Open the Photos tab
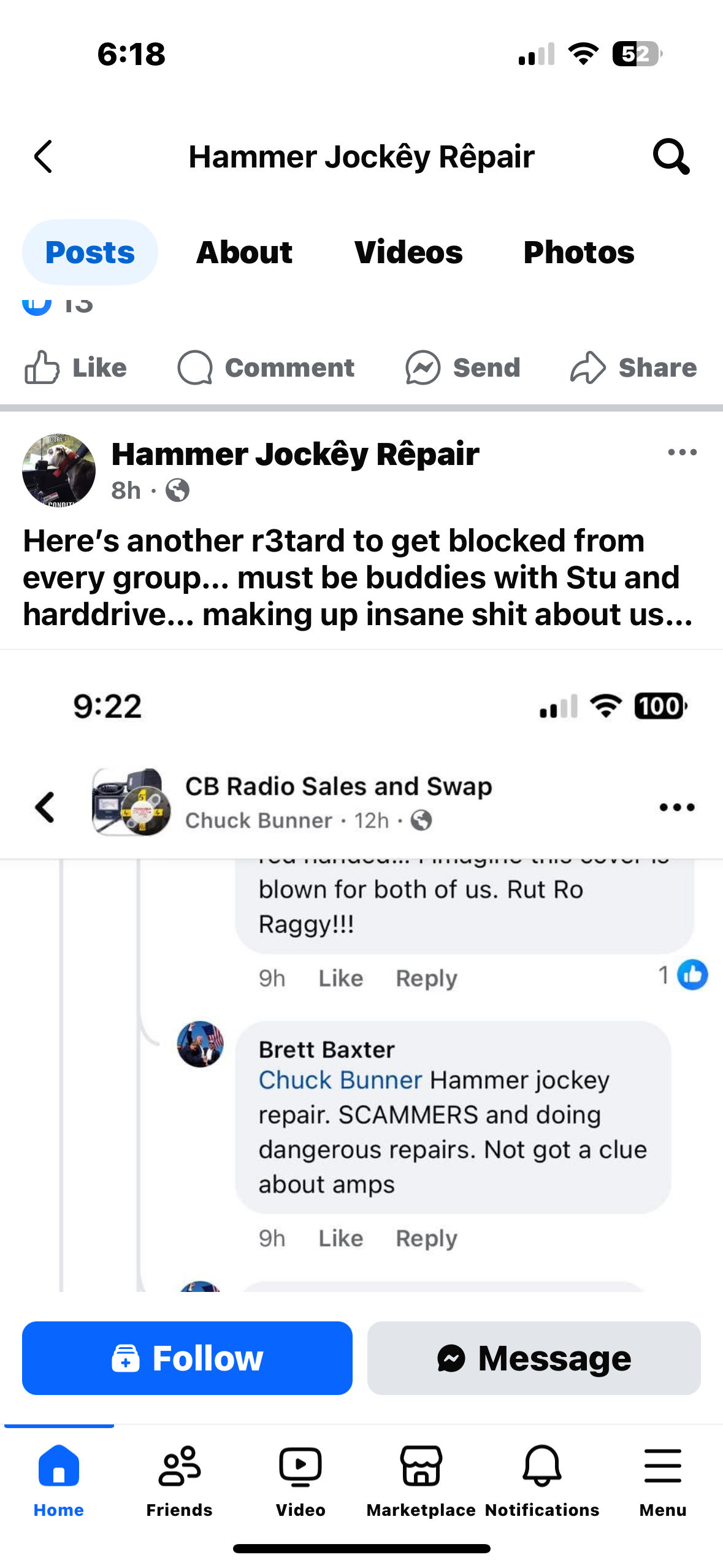723x1568 pixels. pyautogui.click(x=578, y=253)
